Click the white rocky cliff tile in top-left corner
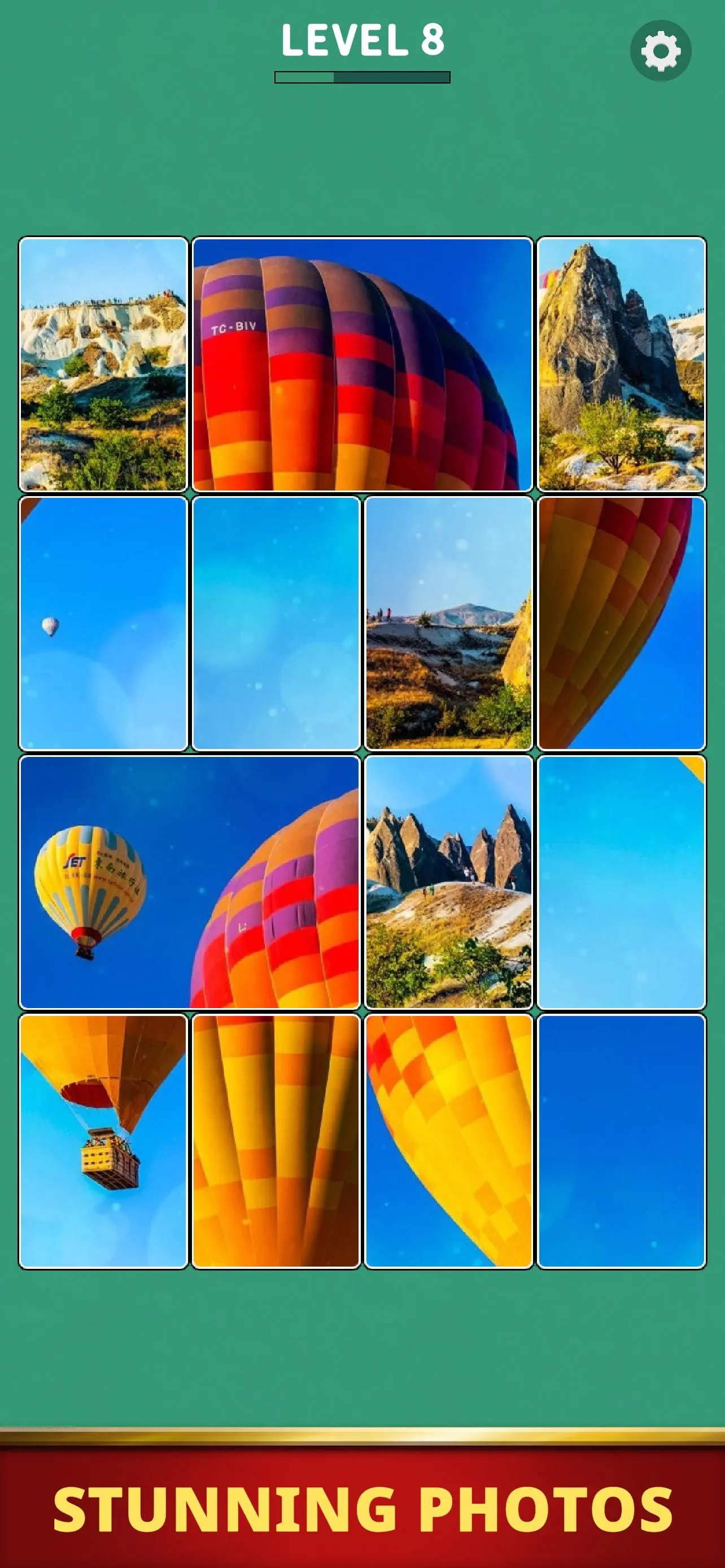Screen dimensions: 725x1568 [x=104, y=364]
